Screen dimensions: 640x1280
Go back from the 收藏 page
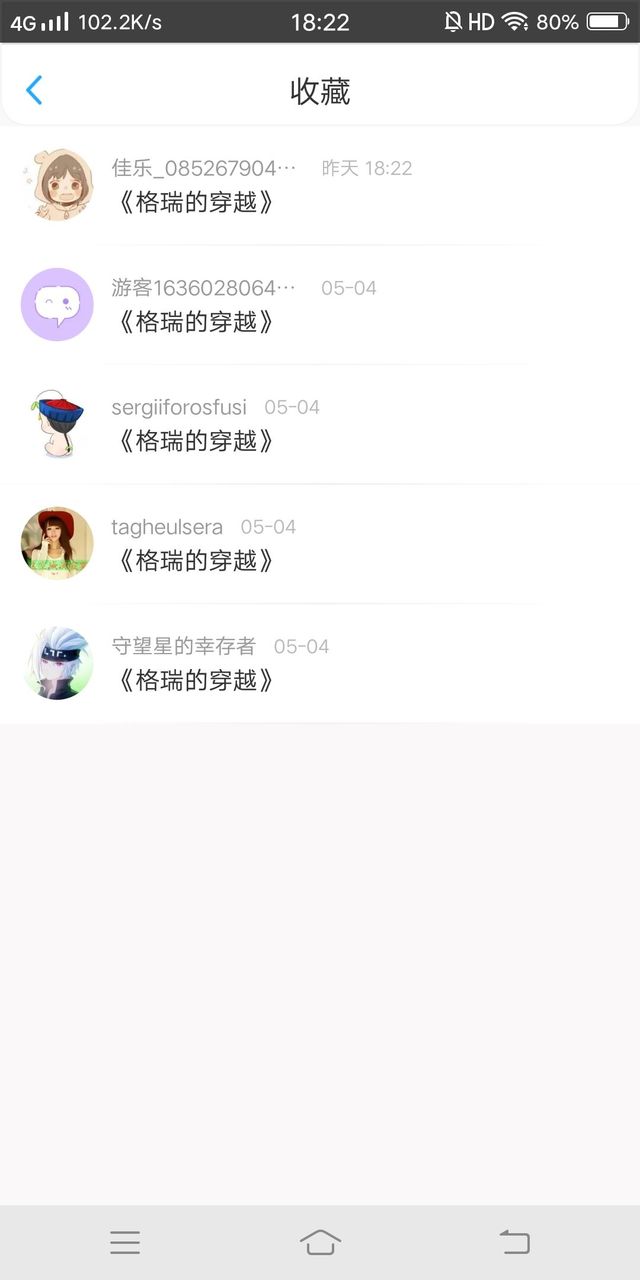[34, 90]
